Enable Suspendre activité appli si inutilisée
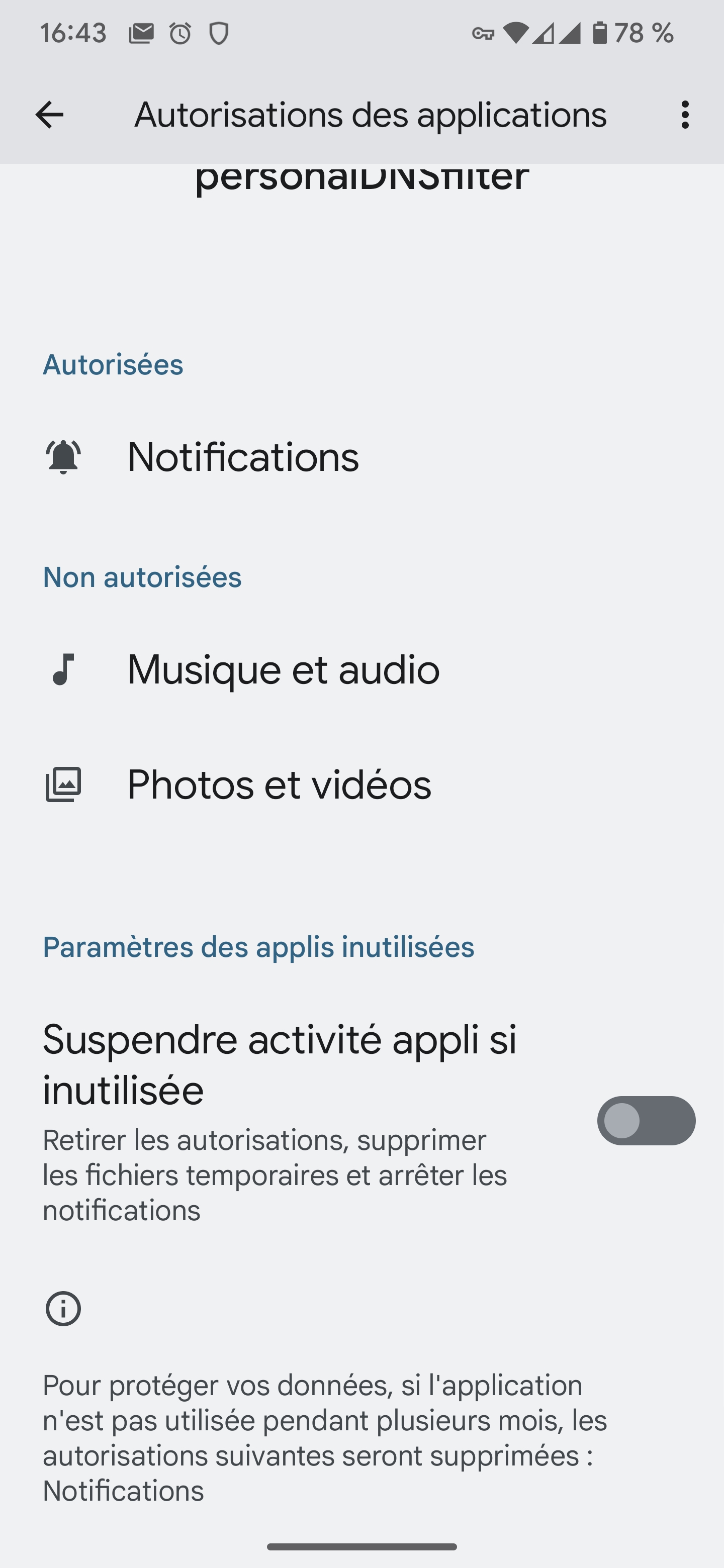The image size is (724, 1568). coord(646,1121)
